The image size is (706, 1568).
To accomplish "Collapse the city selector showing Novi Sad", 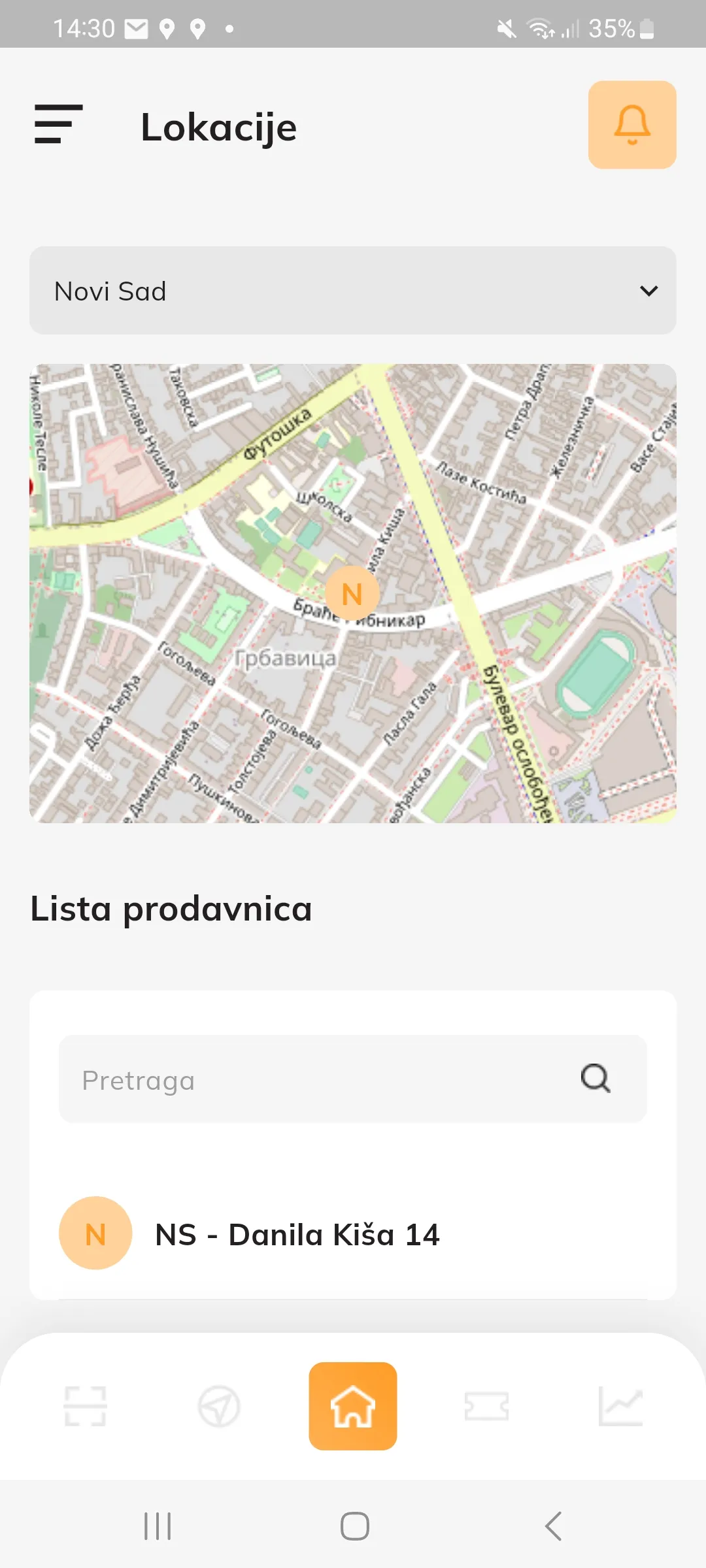I will pyautogui.click(x=353, y=291).
